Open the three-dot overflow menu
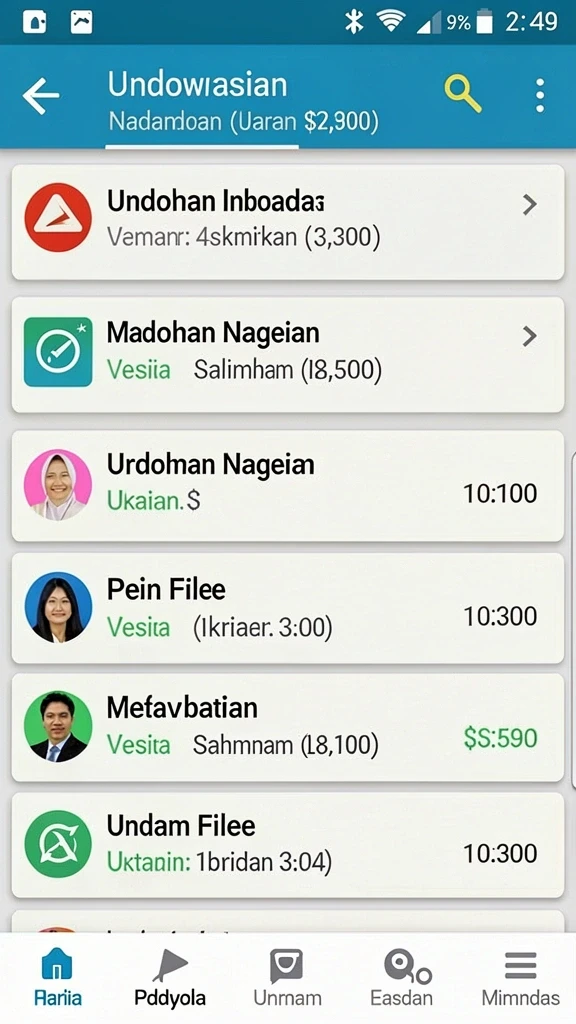576x1024 pixels. tap(539, 96)
